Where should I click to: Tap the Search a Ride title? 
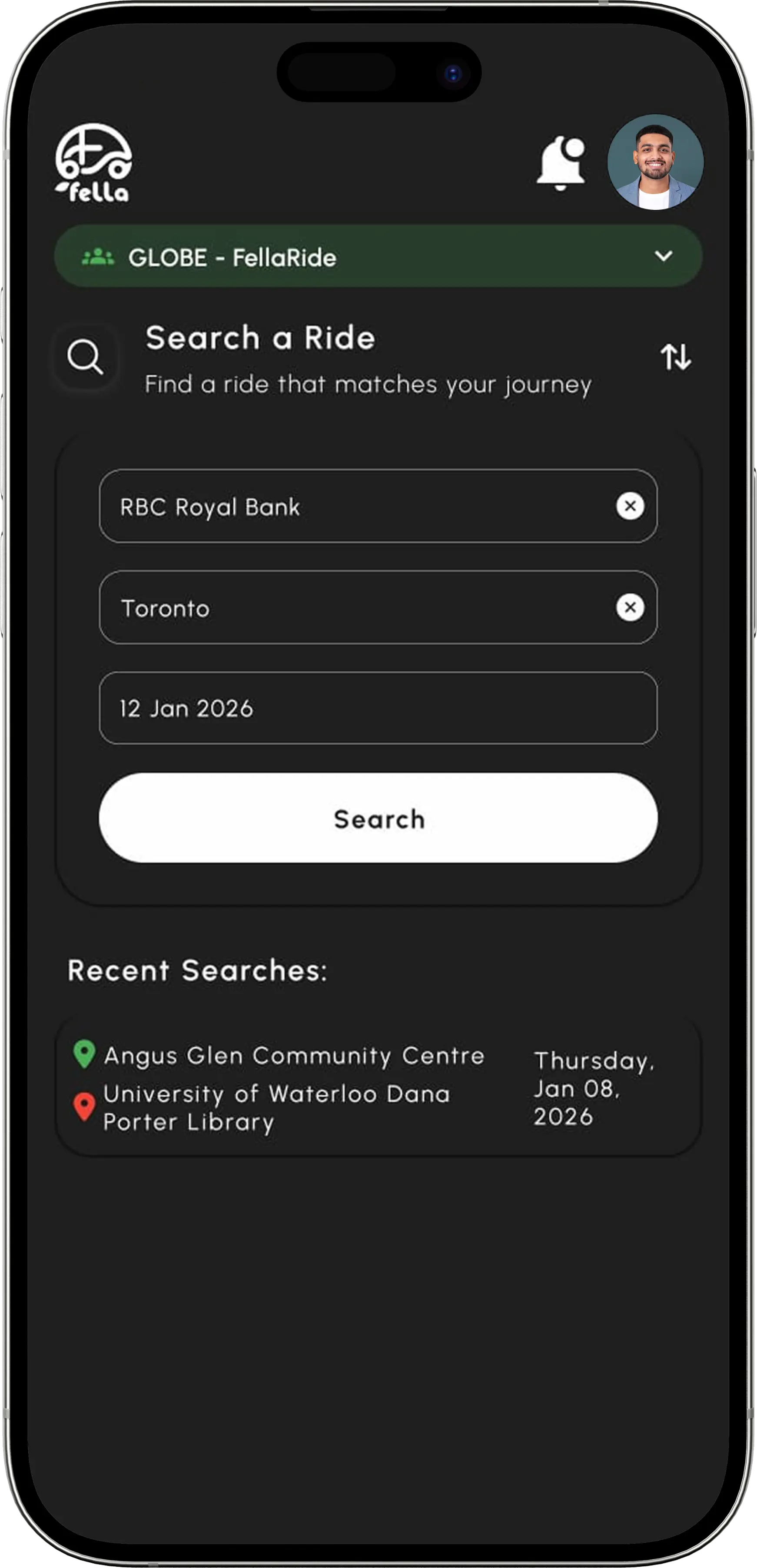pos(258,338)
